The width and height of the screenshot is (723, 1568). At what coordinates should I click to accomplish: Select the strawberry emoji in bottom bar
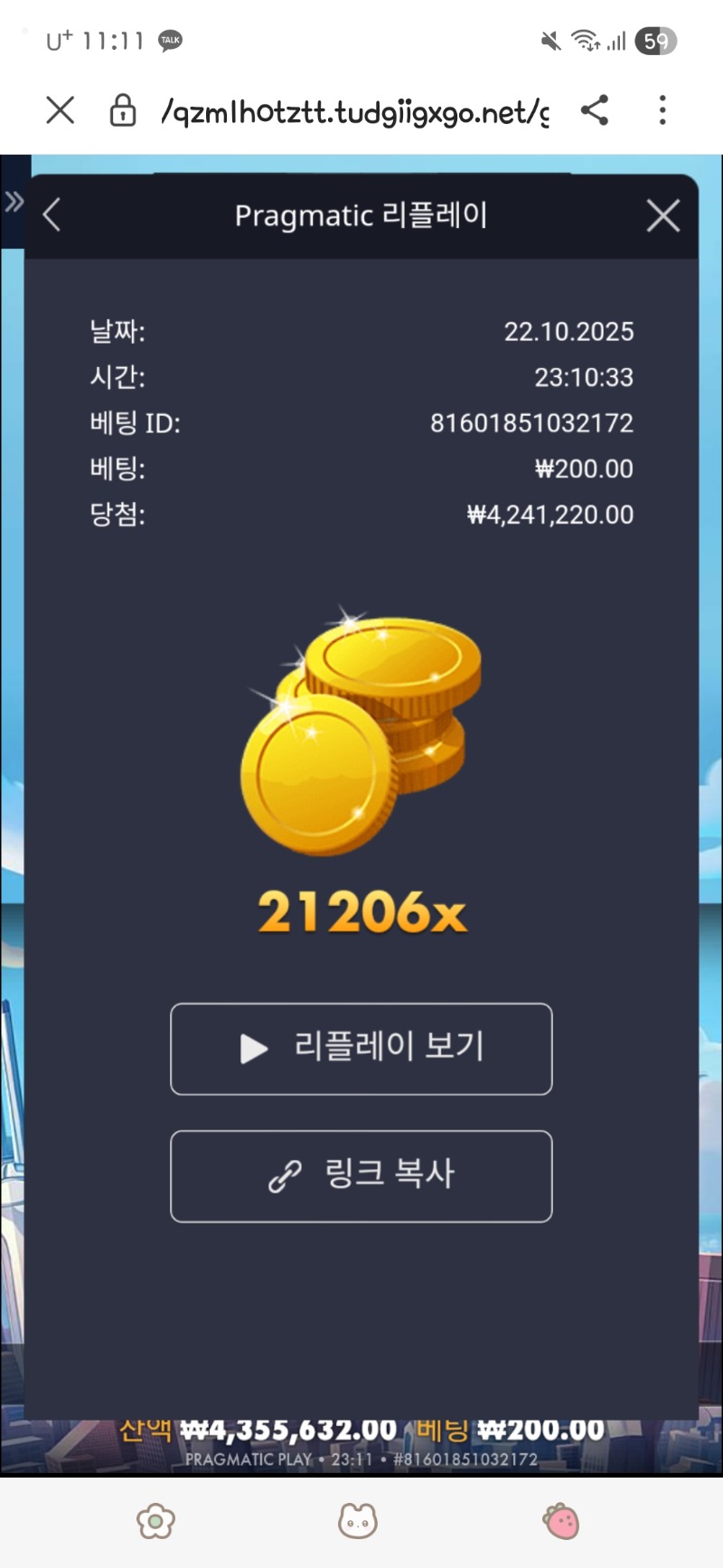coord(562,1520)
